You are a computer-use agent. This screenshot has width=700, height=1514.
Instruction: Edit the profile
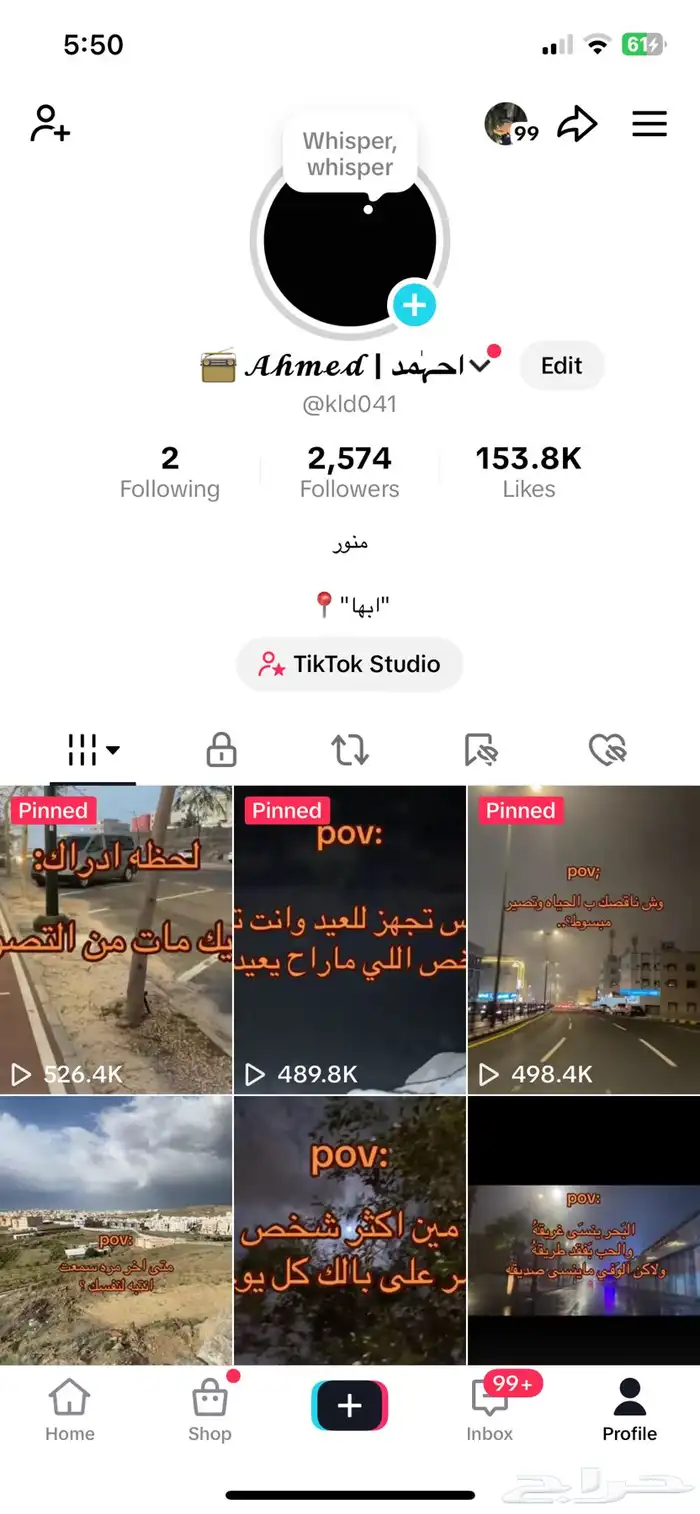[561, 366]
